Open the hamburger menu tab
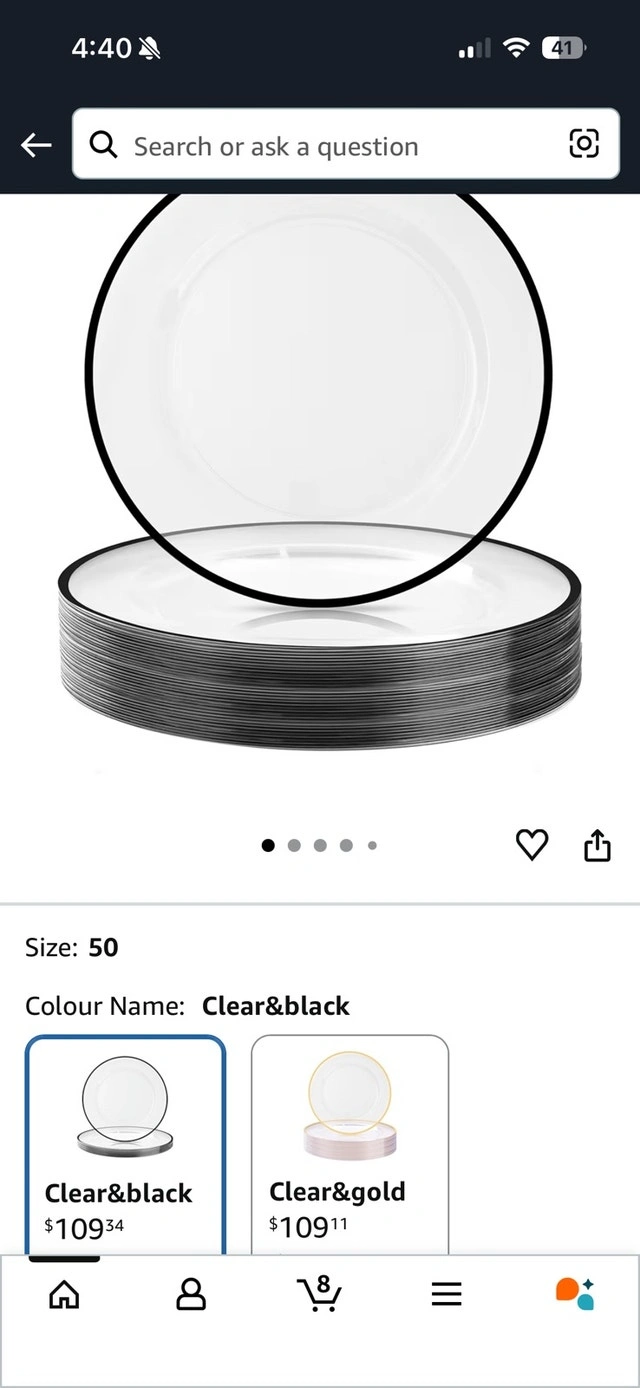 pyautogui.click(x=447, y=1295)
